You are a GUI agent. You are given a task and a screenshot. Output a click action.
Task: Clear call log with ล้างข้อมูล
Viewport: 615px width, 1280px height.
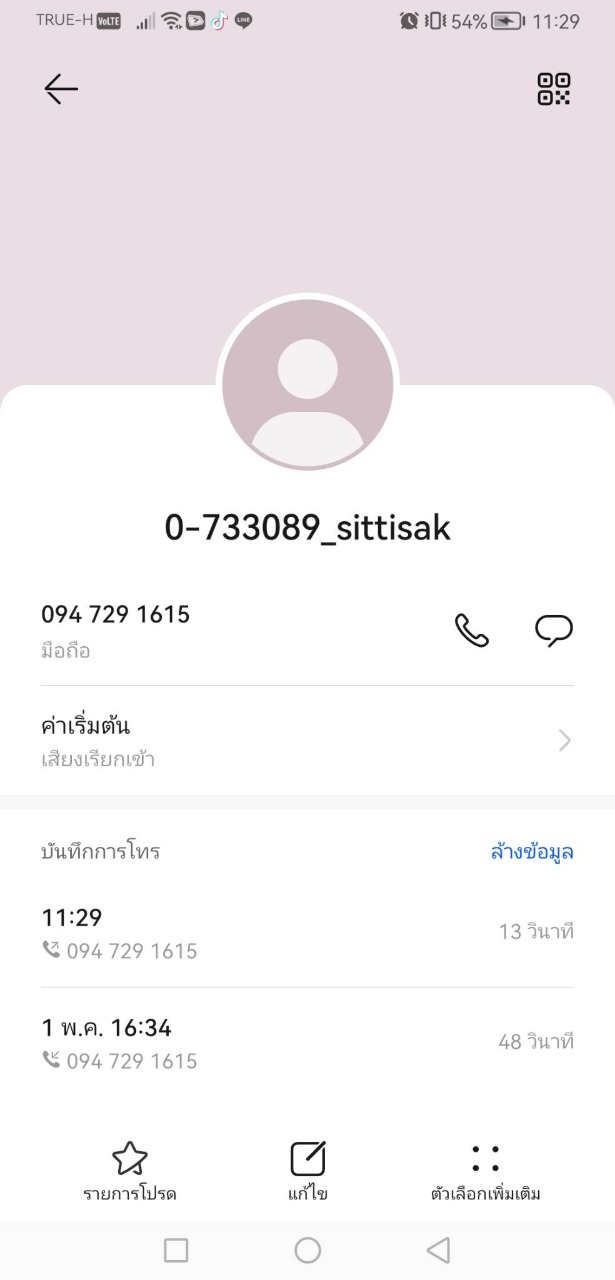click(532, 852)
